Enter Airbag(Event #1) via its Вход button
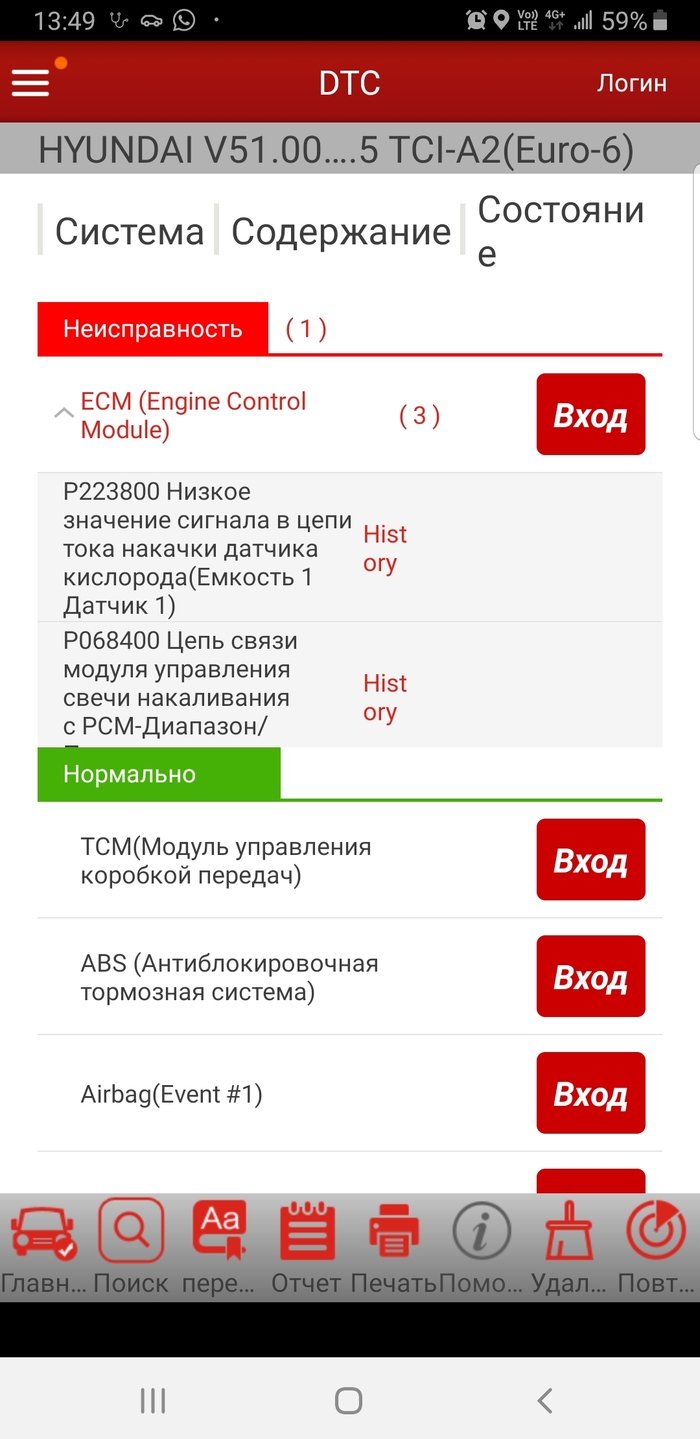The image size is (700, 1439). (x=590, y=1093)
